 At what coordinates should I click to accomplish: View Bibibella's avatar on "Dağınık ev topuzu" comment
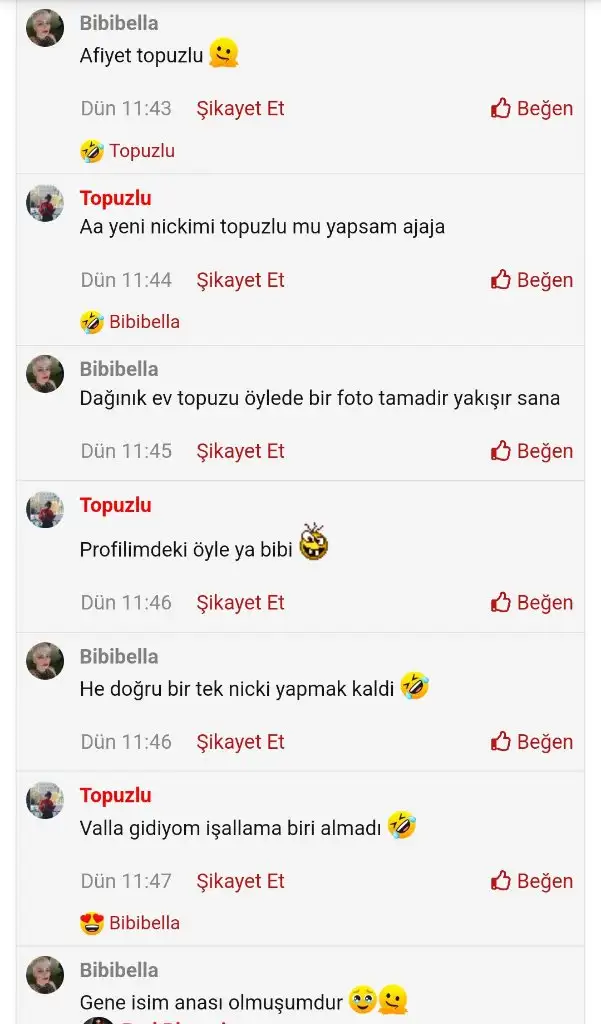45,374
